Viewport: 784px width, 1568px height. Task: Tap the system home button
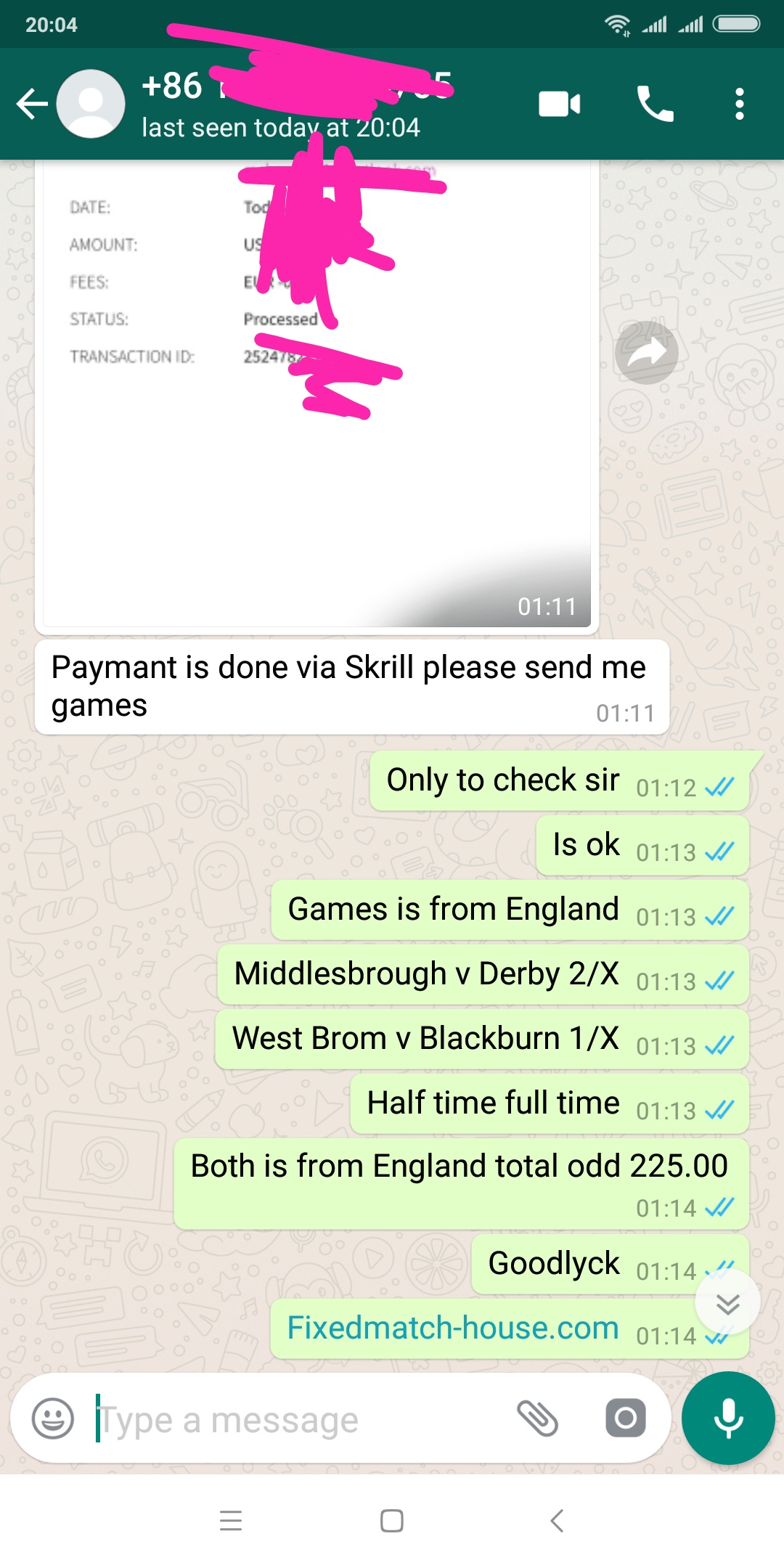(392, 1521)
